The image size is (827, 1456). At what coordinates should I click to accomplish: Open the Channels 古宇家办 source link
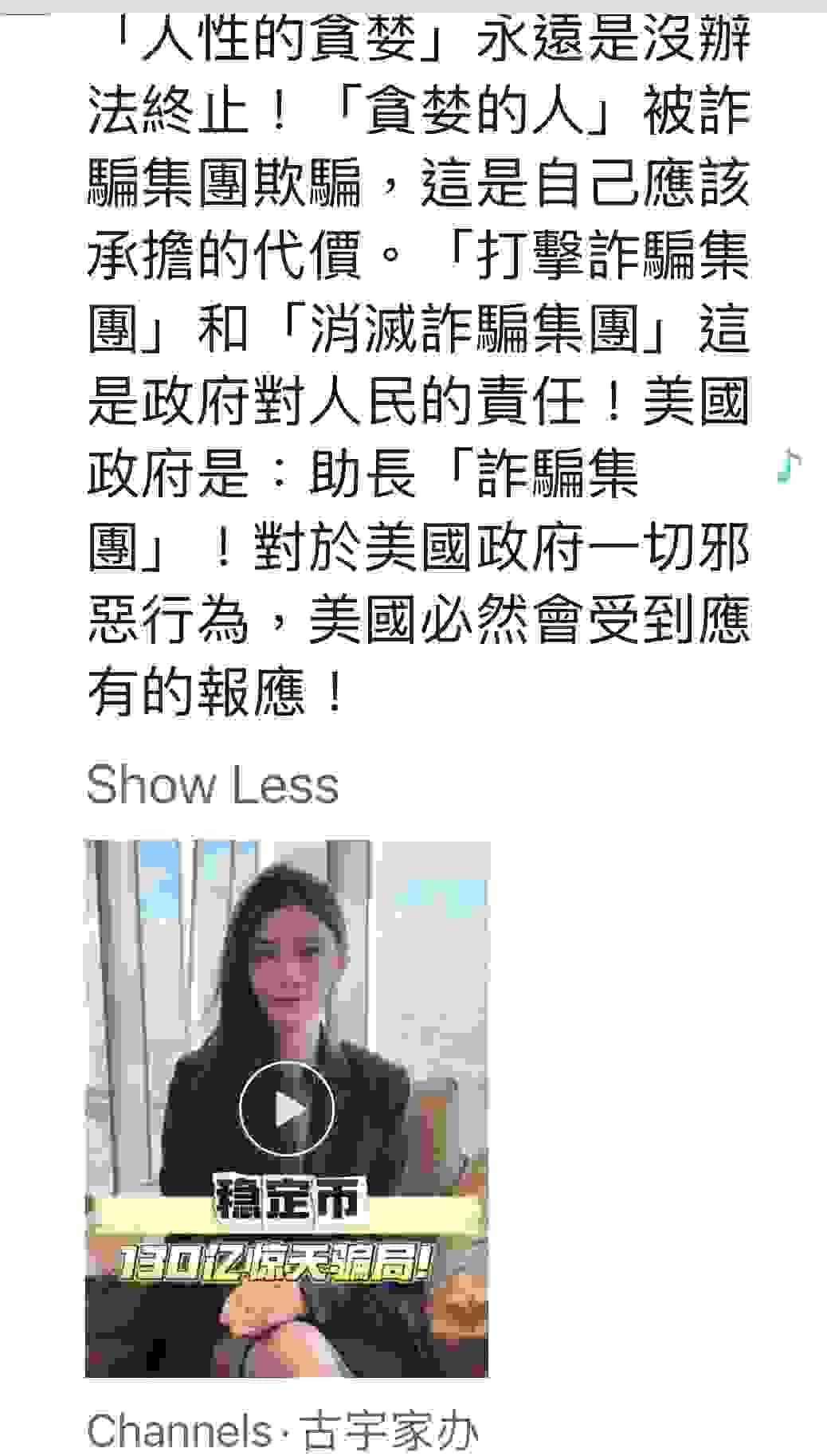pyautogui.click(x=282, y=1431)
